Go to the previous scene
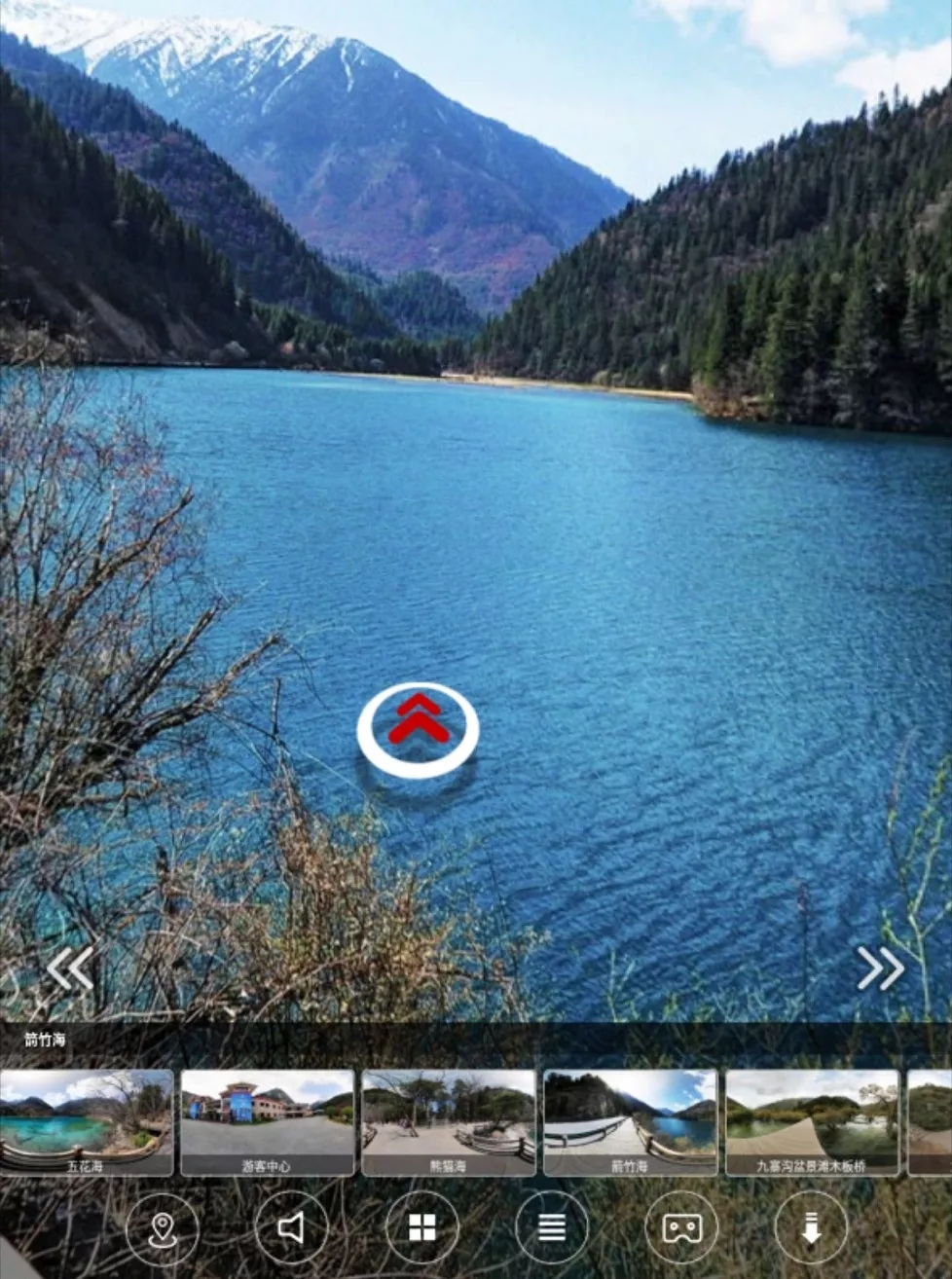The image size is (952, 1279). pyautogui.click(x=71, y=968)
